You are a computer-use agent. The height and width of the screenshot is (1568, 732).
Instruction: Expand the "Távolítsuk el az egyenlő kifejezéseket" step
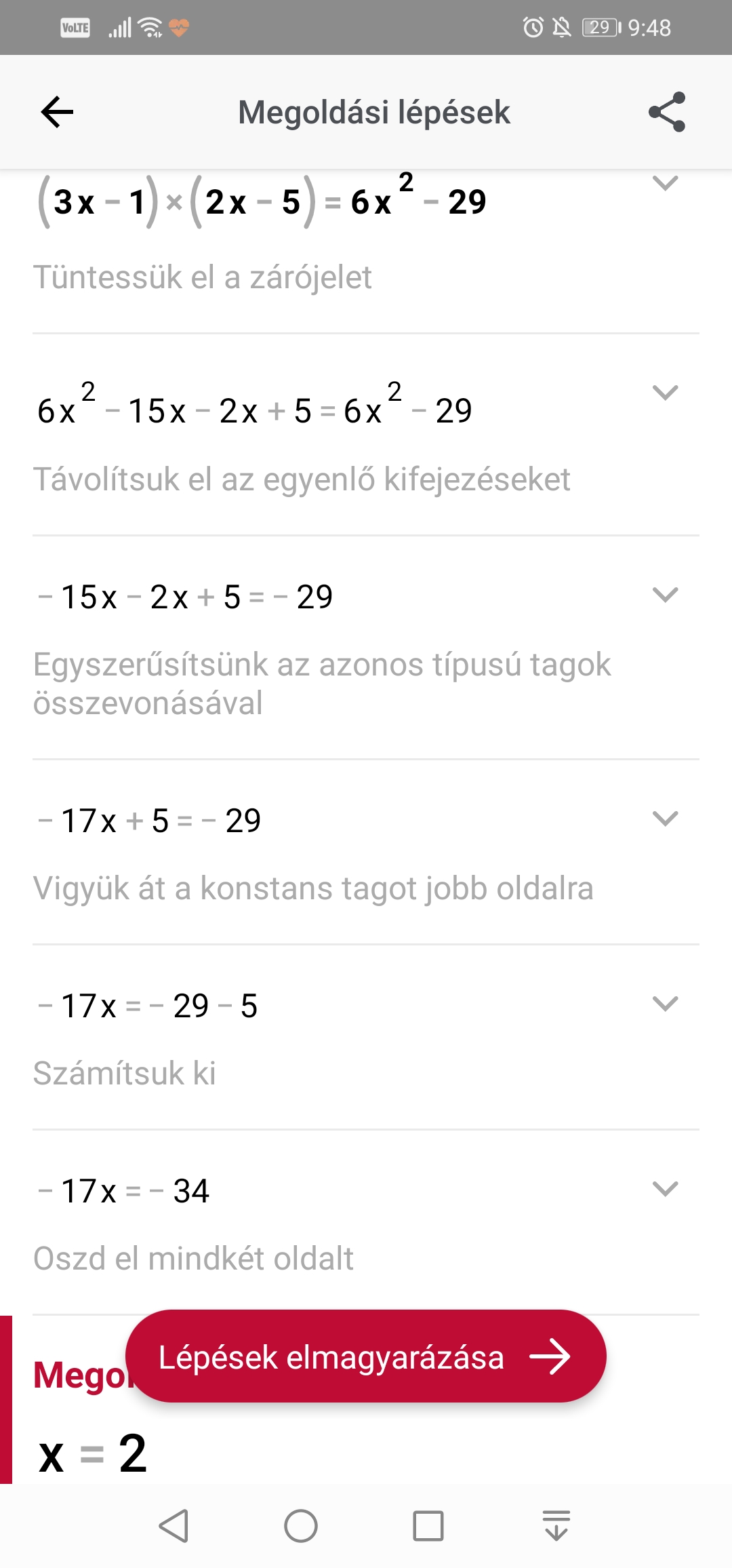pyautogui.click(x=665, y=393)
